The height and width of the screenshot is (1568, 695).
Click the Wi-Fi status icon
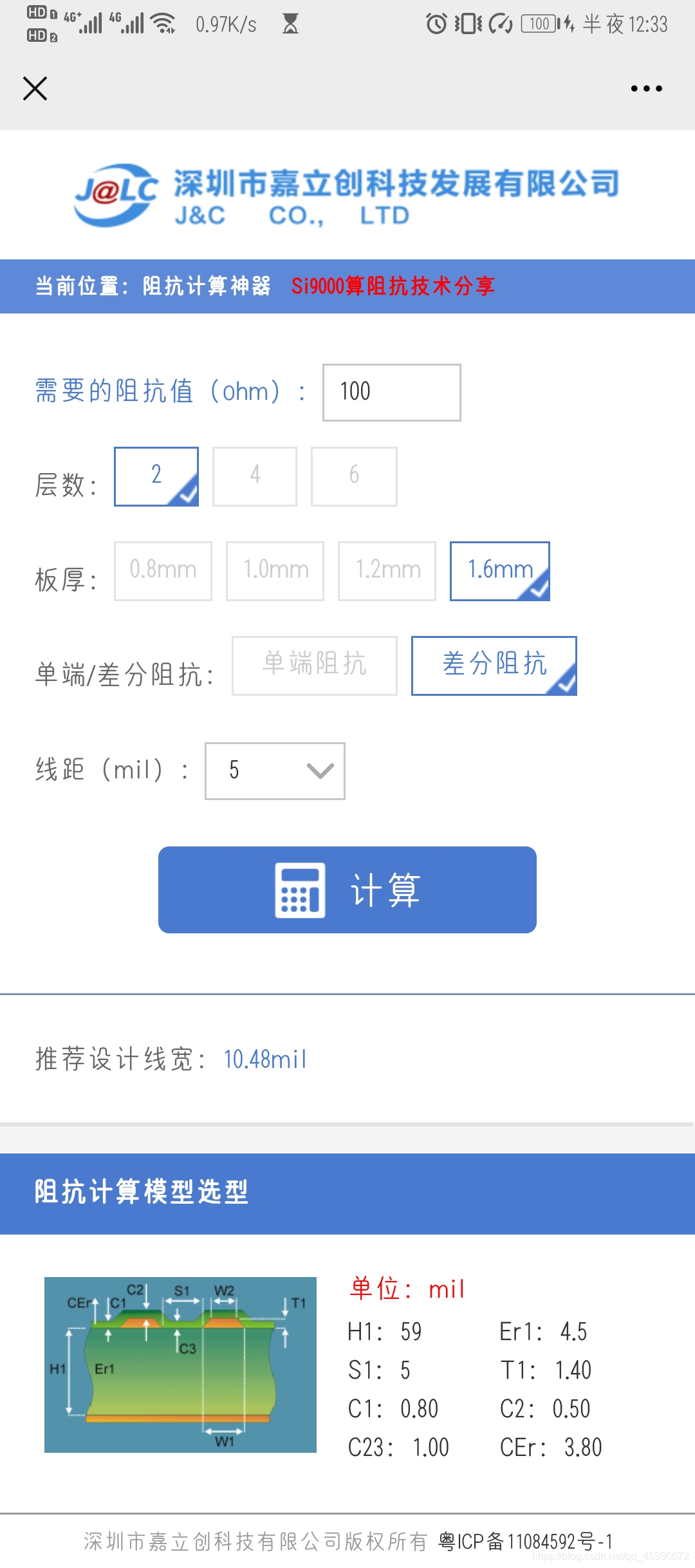click(x=163, y=21)
